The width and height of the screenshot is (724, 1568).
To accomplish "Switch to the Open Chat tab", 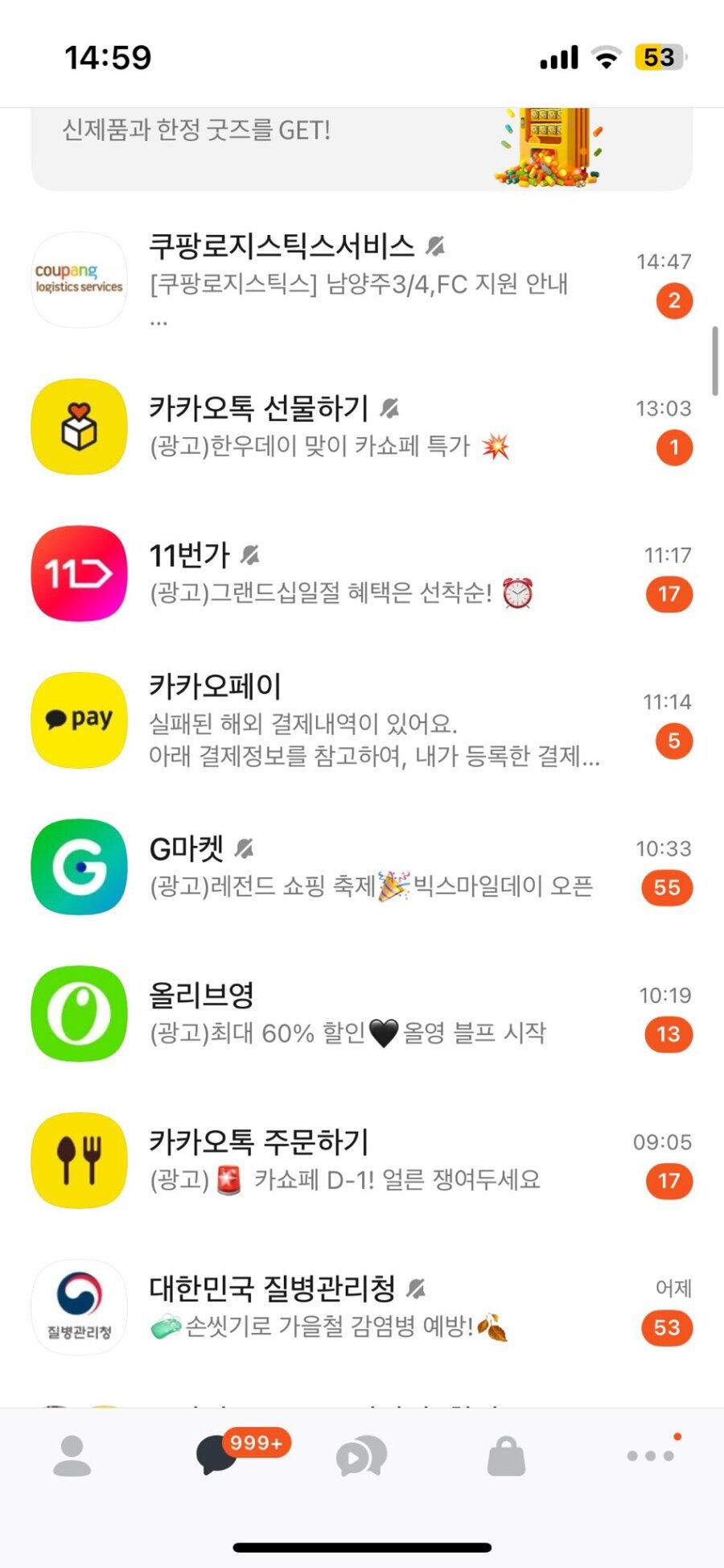I will [361, 1456].
